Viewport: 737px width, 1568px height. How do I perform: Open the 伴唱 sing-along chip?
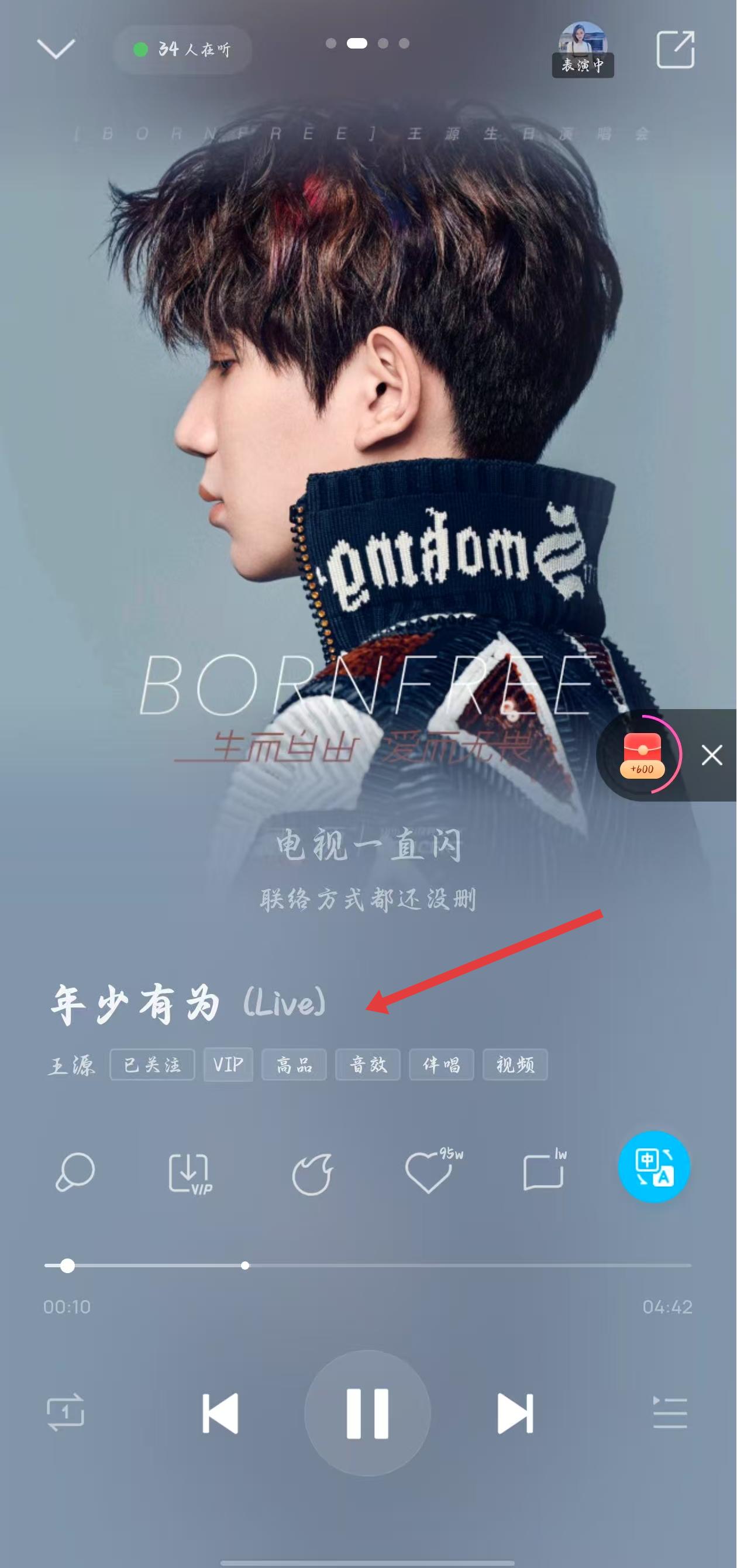(441, 1065)
